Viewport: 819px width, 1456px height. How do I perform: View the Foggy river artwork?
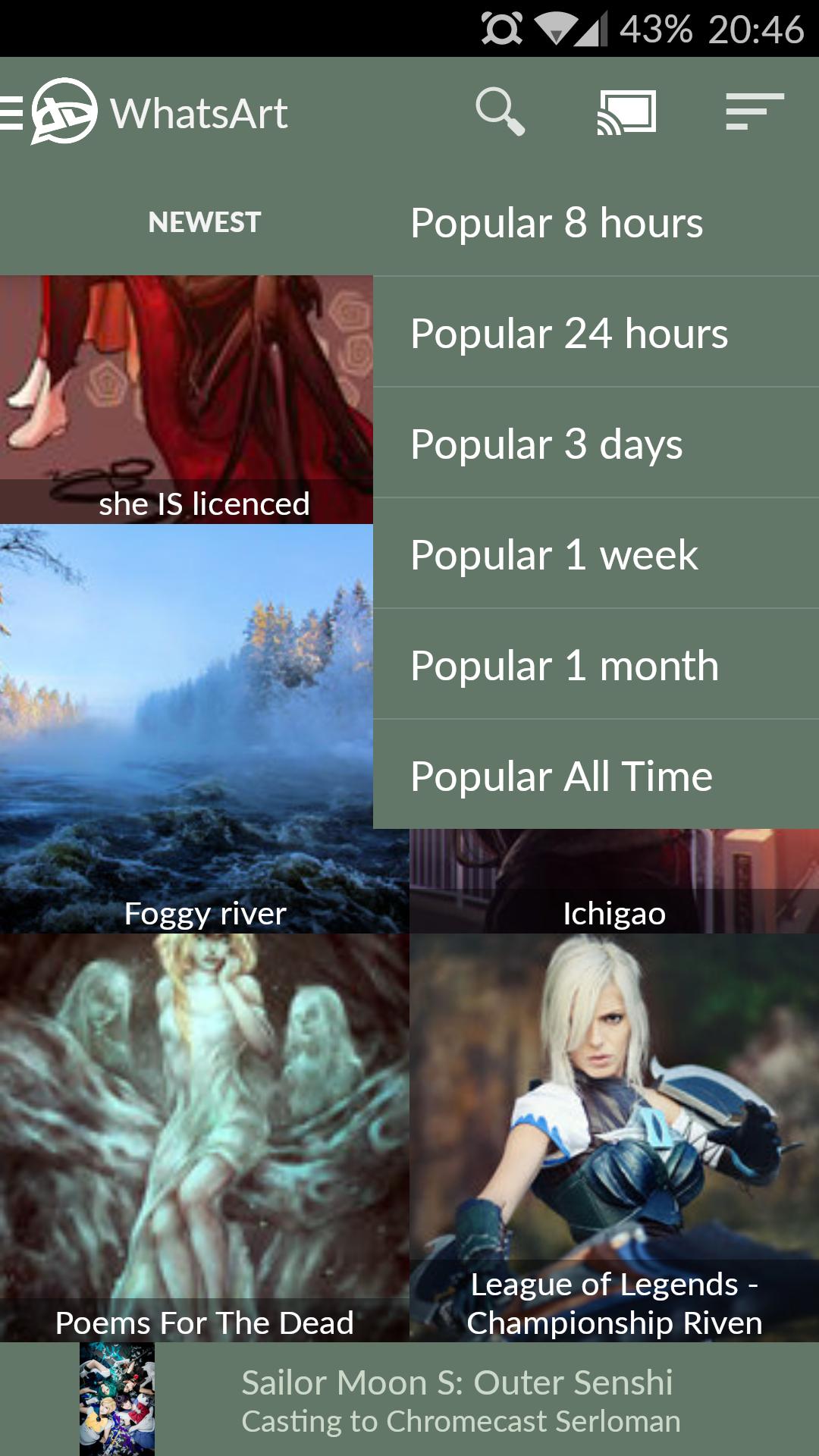(x=186, y=728)
